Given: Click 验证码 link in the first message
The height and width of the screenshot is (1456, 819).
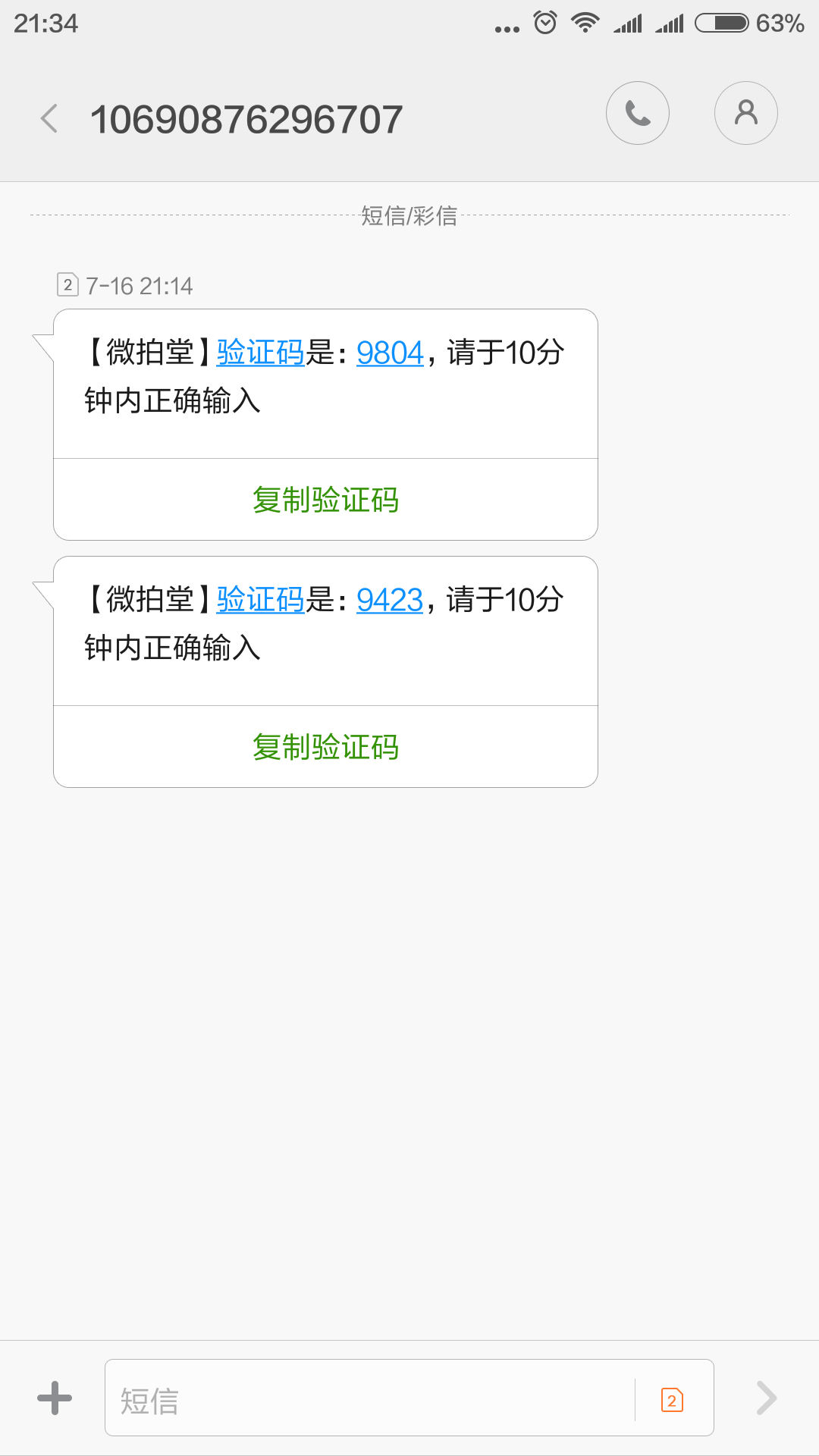Looking at the screenshot, I should pos(259,352).
